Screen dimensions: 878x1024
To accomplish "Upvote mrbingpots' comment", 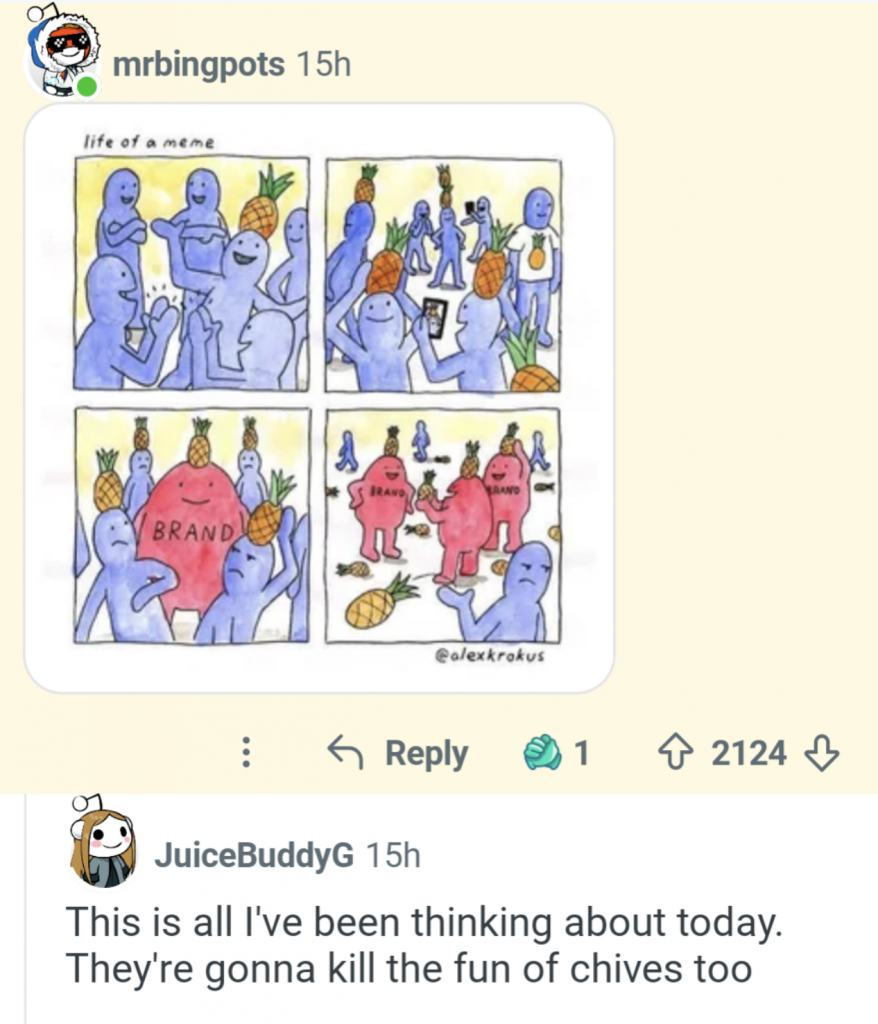I will point(681,753).
